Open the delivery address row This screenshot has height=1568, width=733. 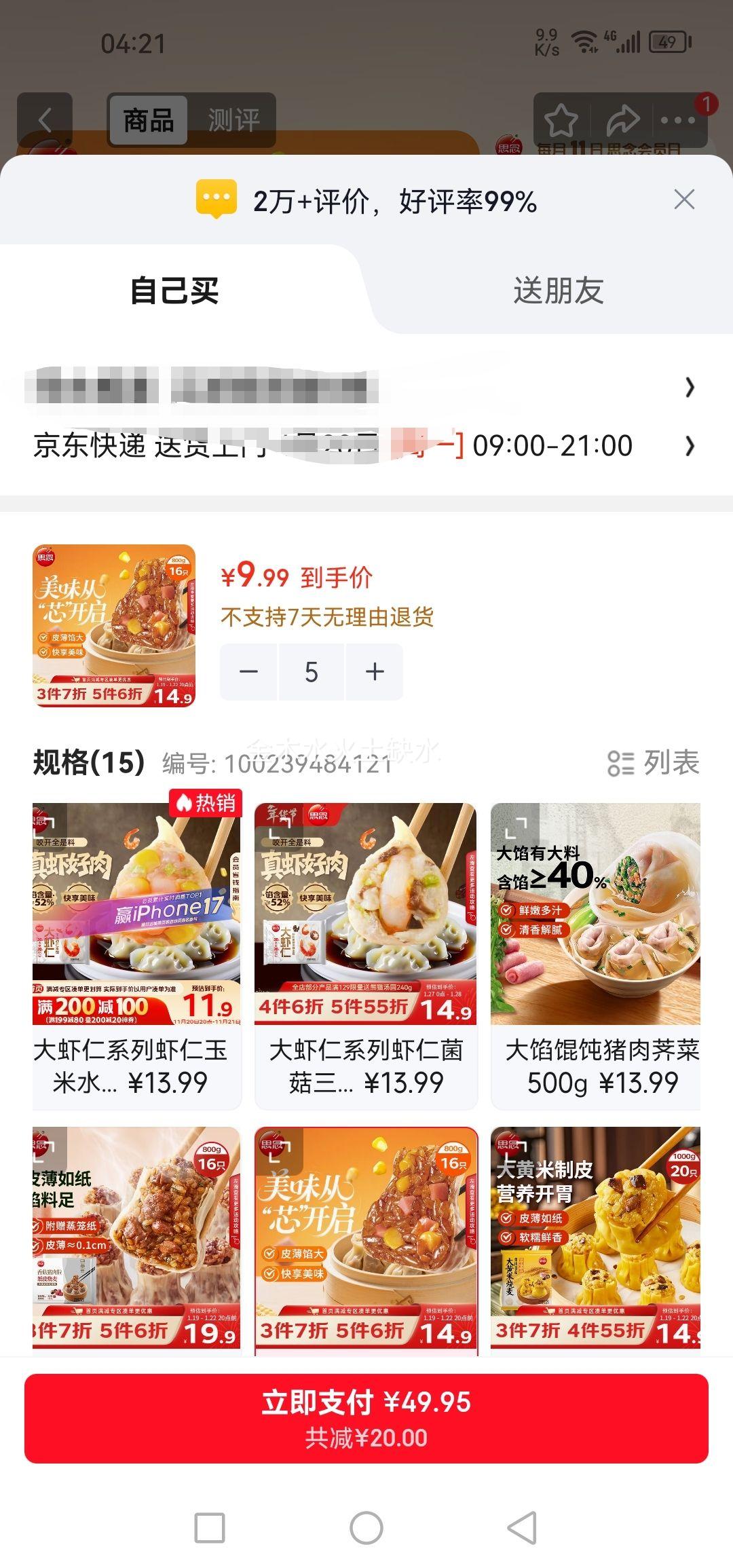[366, 388]
